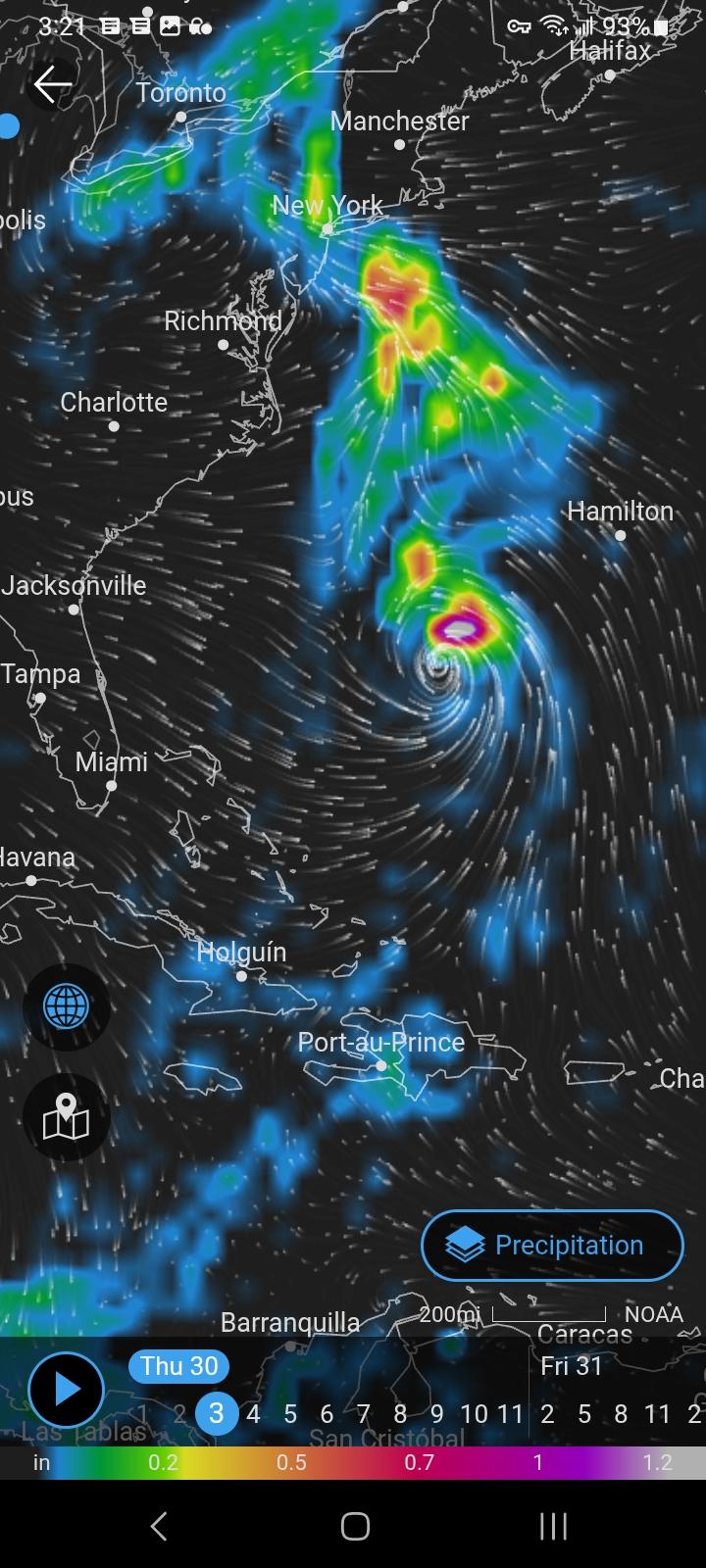The width and height of the screenshot is (706, 1568).
Task: Tap the system home button
Action: click(354, 1526)
